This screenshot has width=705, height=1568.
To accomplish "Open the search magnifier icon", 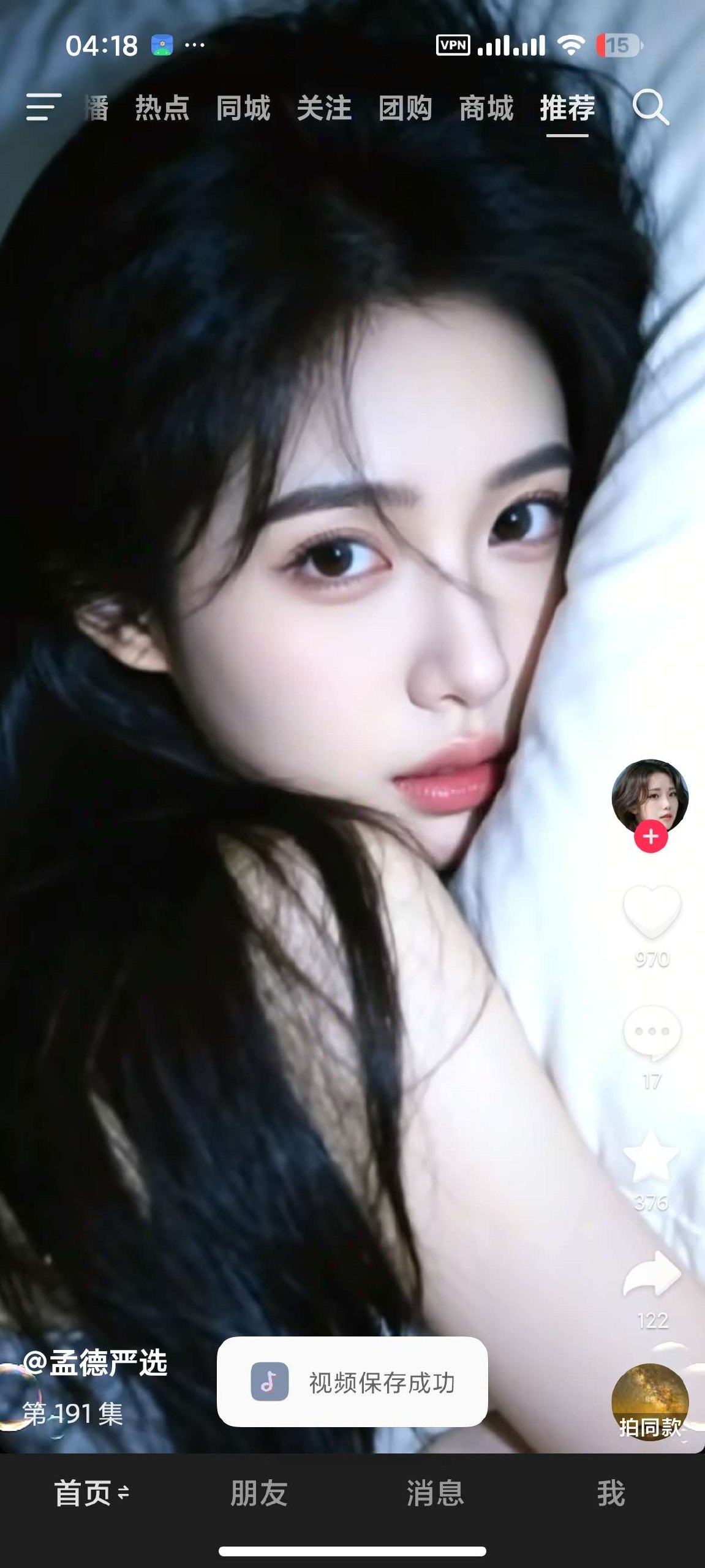I will (x=650, y=107).
